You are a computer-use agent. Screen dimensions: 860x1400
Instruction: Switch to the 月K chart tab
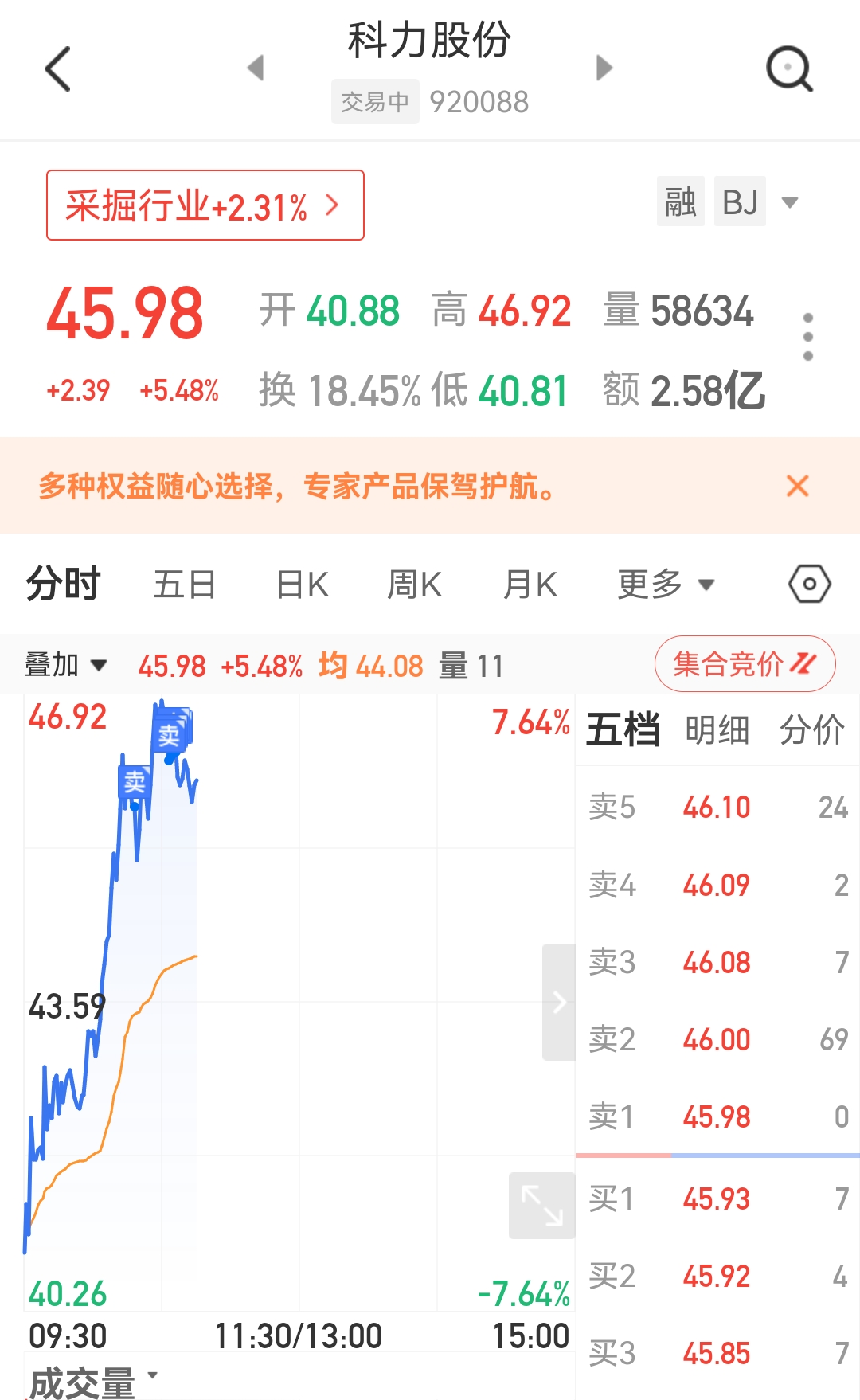(530, 585)
